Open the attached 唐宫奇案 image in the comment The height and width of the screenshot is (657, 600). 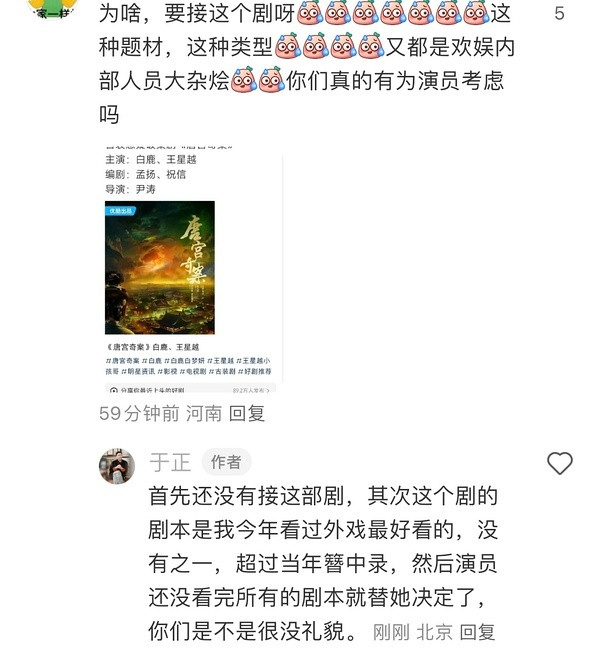point(190,270)
